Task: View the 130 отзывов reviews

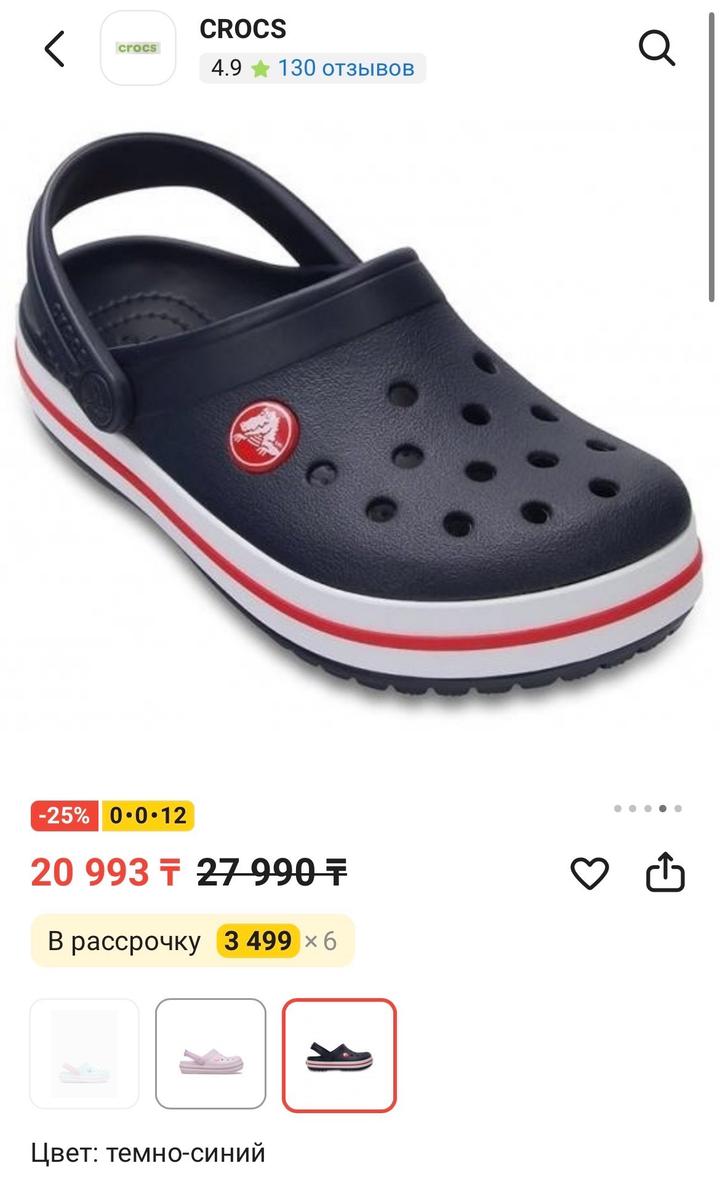Action: (345, 68)
